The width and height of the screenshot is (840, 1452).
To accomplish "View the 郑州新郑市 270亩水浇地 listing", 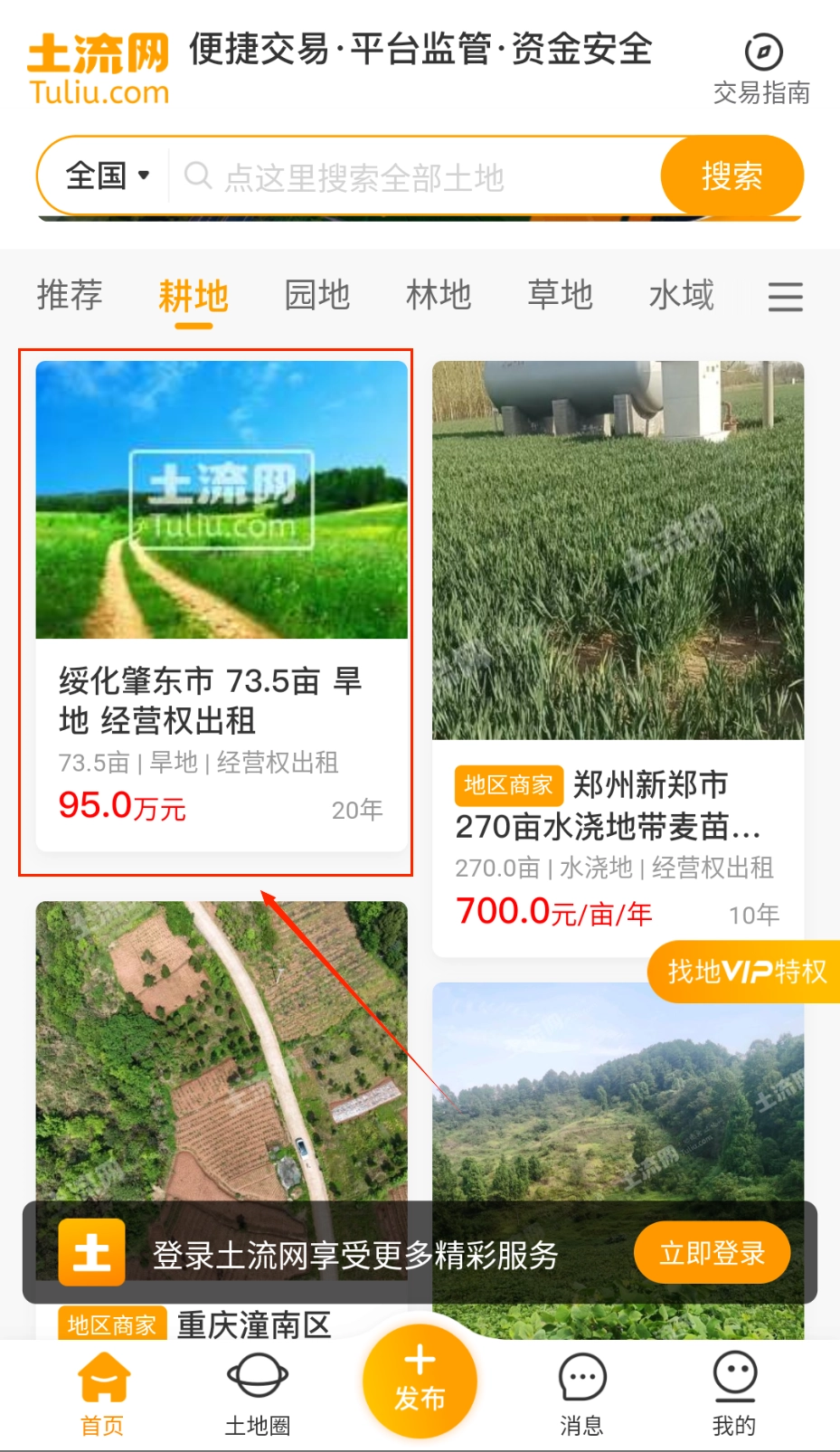I will (618, 658).
